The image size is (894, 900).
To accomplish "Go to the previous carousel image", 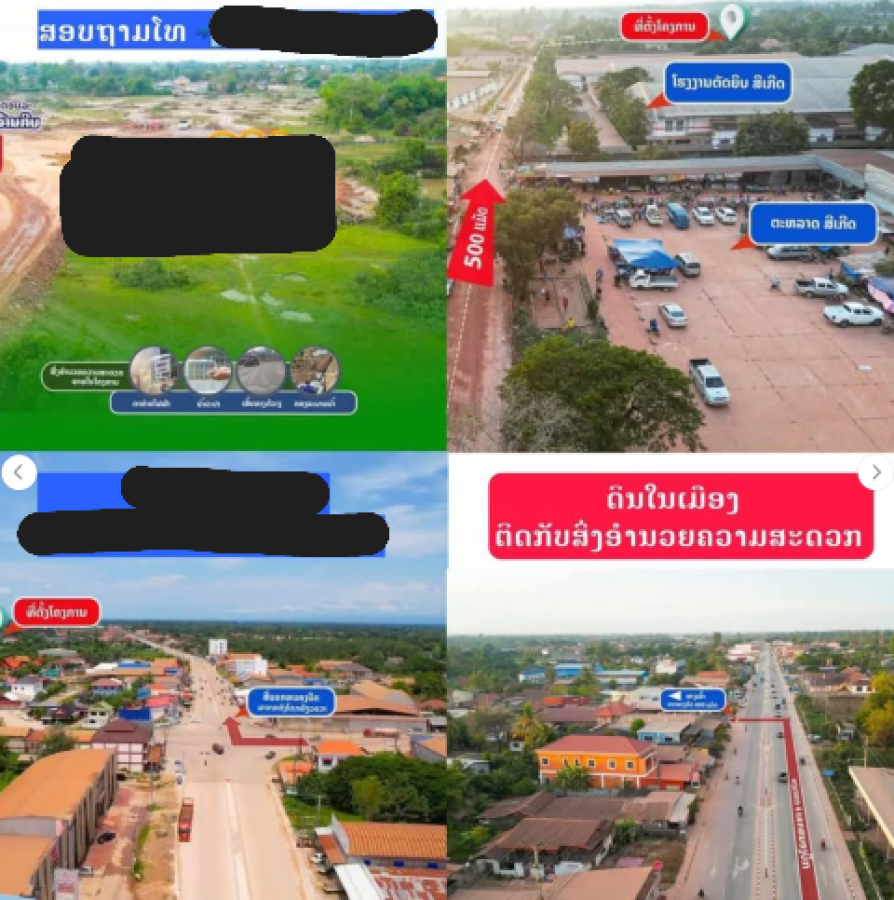I will point(19,473).
